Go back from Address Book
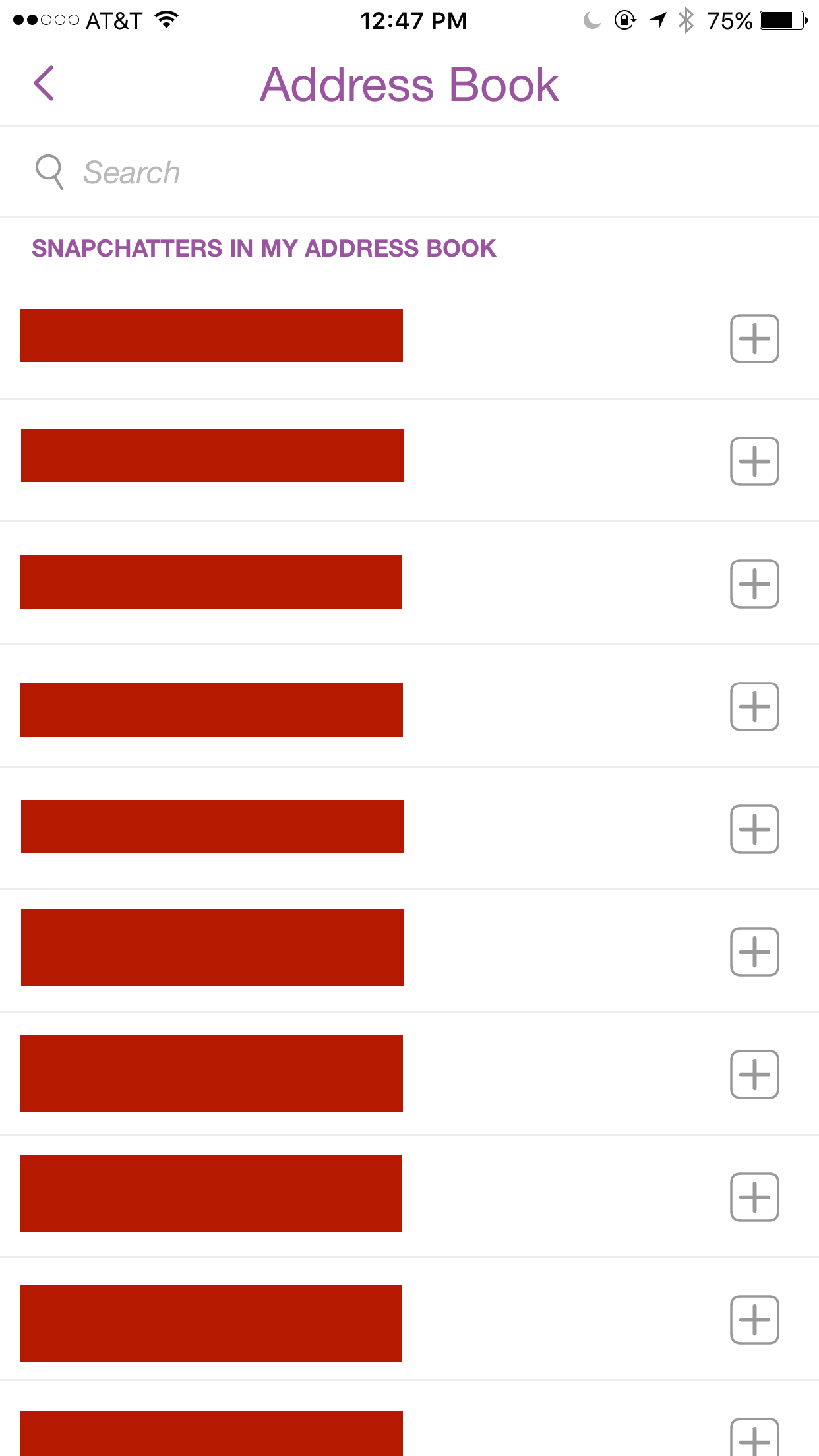 [x=44, y=84]
